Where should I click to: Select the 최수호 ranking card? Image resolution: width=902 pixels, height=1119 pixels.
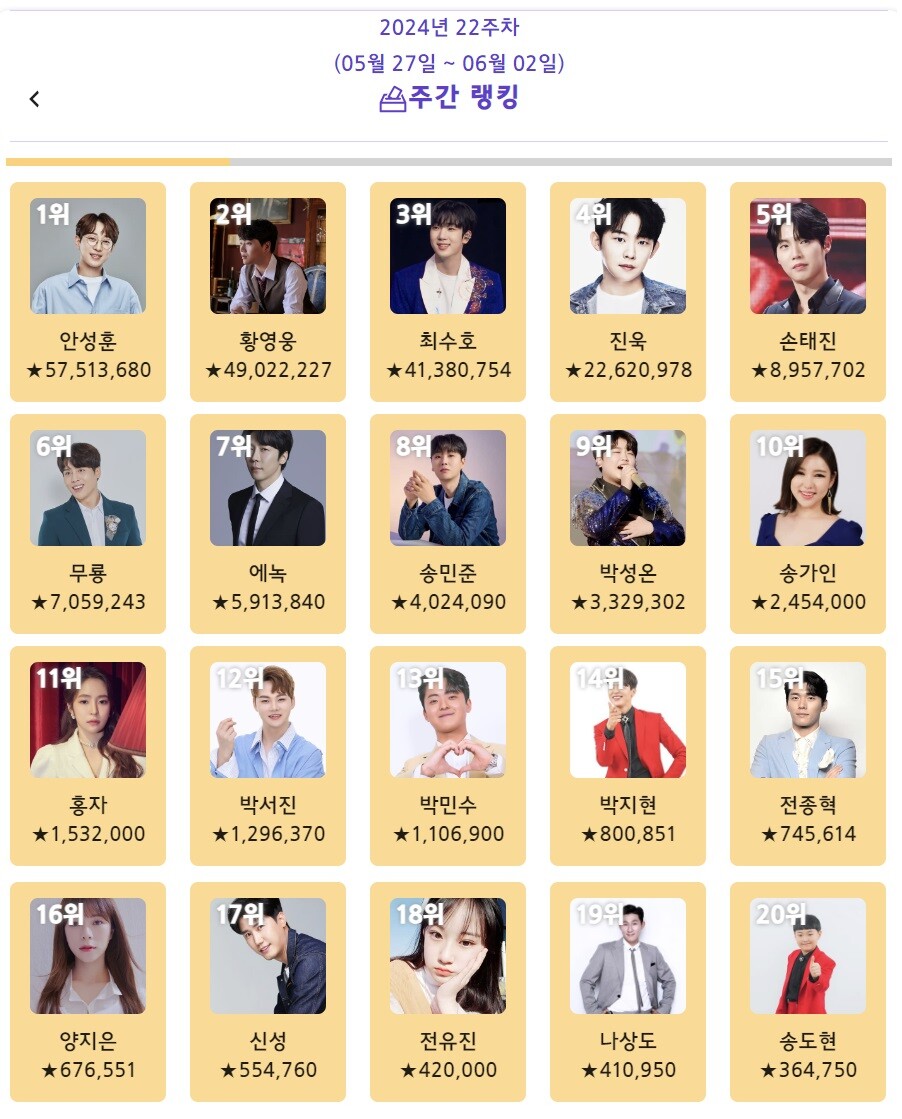point(448,291)
